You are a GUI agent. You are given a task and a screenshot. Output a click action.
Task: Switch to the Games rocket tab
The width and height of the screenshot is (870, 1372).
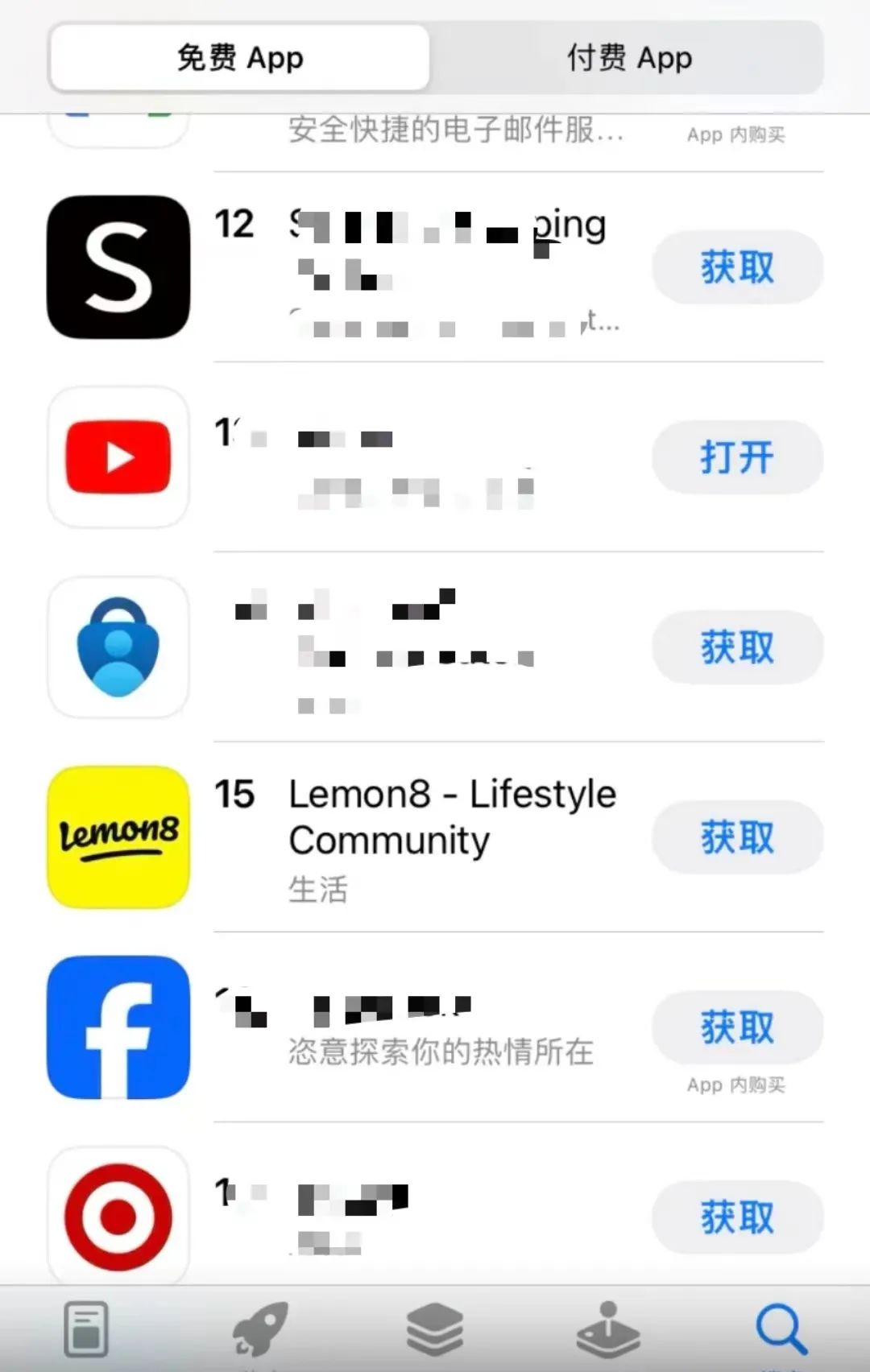260,1329
